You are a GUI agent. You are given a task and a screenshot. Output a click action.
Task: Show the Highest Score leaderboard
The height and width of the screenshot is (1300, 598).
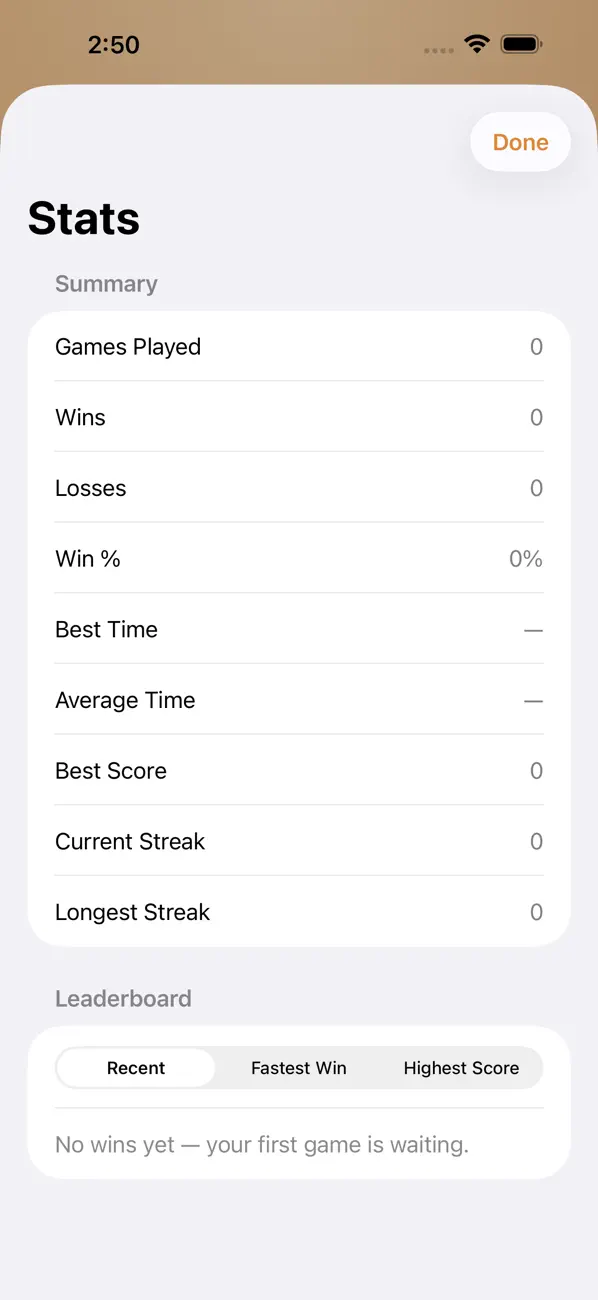[x=461, y=1068]
